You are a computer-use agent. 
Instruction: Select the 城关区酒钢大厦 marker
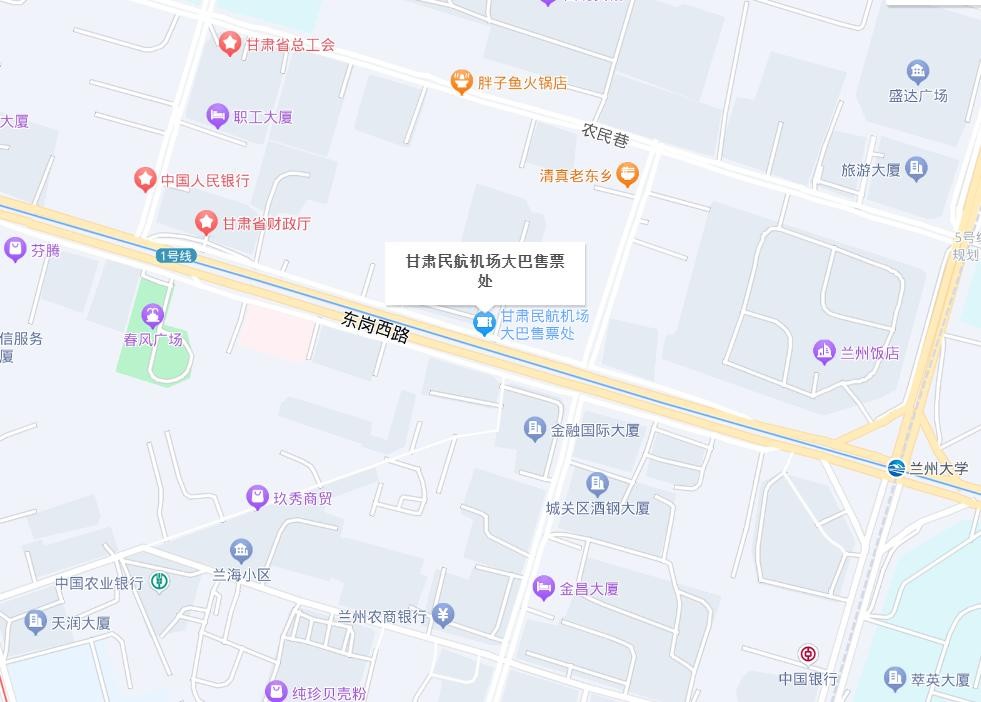tap(597, 486)
